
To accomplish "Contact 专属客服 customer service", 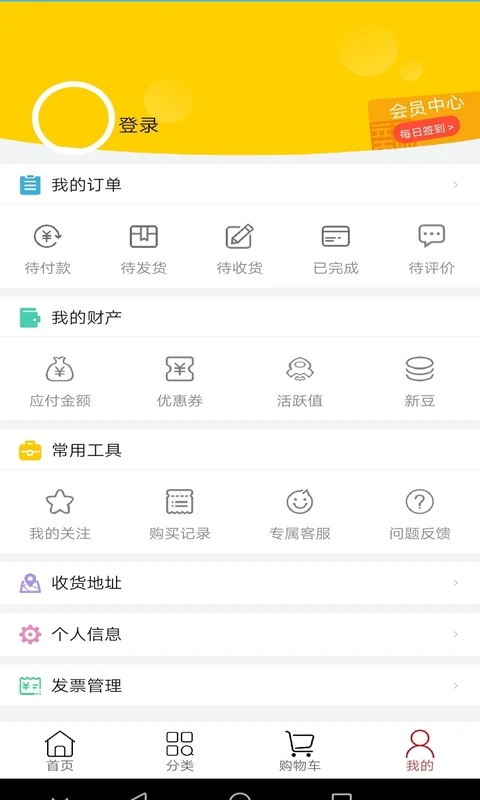I will [x=299, y=515].
